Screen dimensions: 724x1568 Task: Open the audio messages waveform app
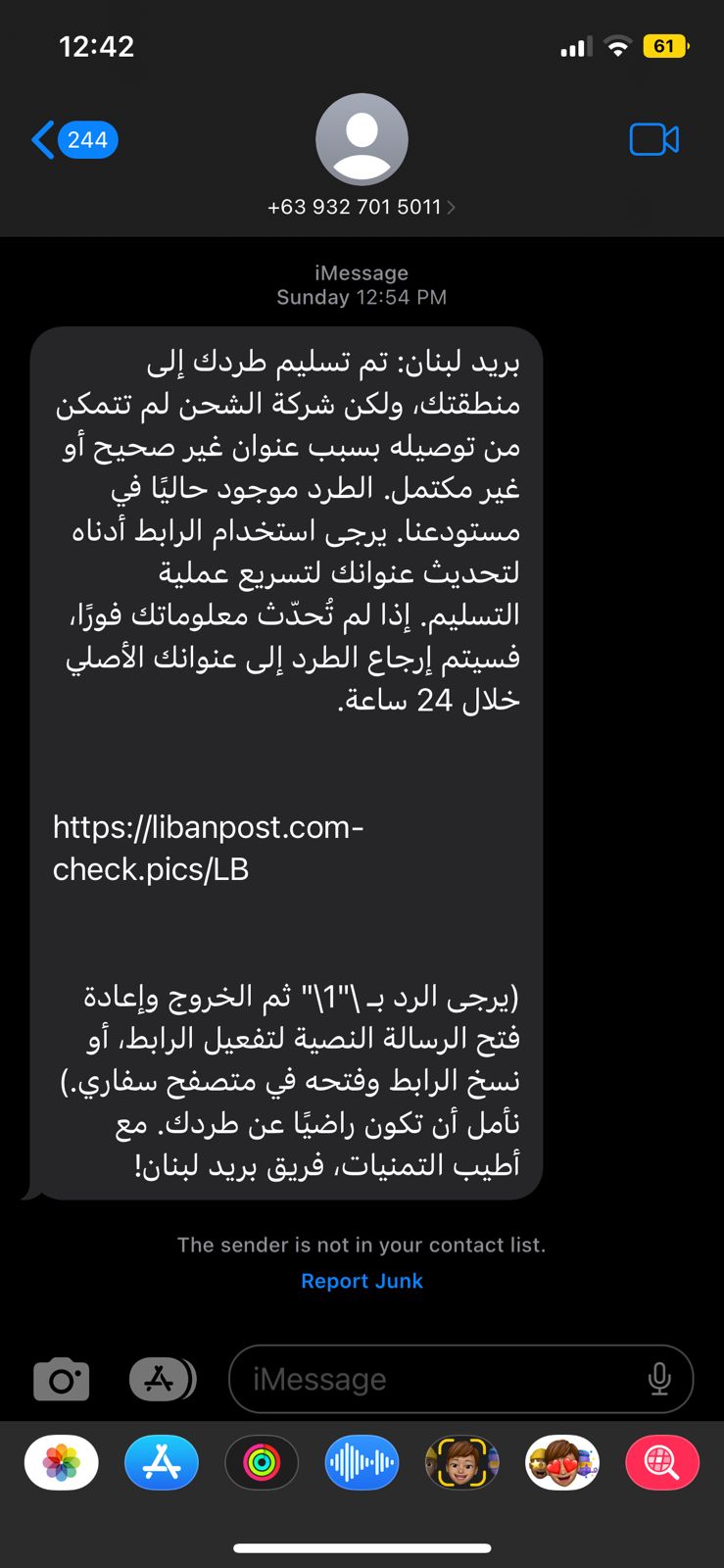pos(362,1463)
